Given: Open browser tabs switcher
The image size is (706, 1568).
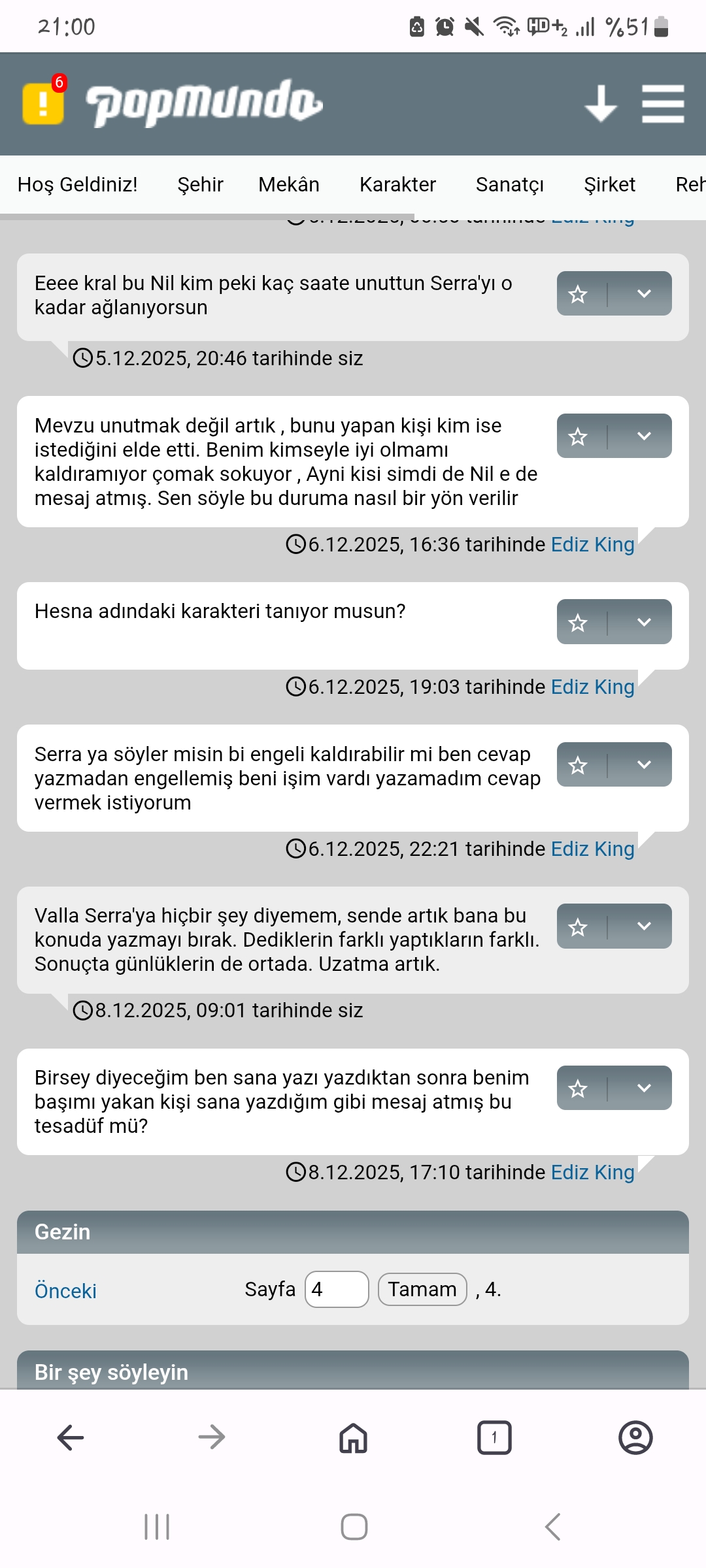Looking at the screenshot, I should pos(494,1437).
